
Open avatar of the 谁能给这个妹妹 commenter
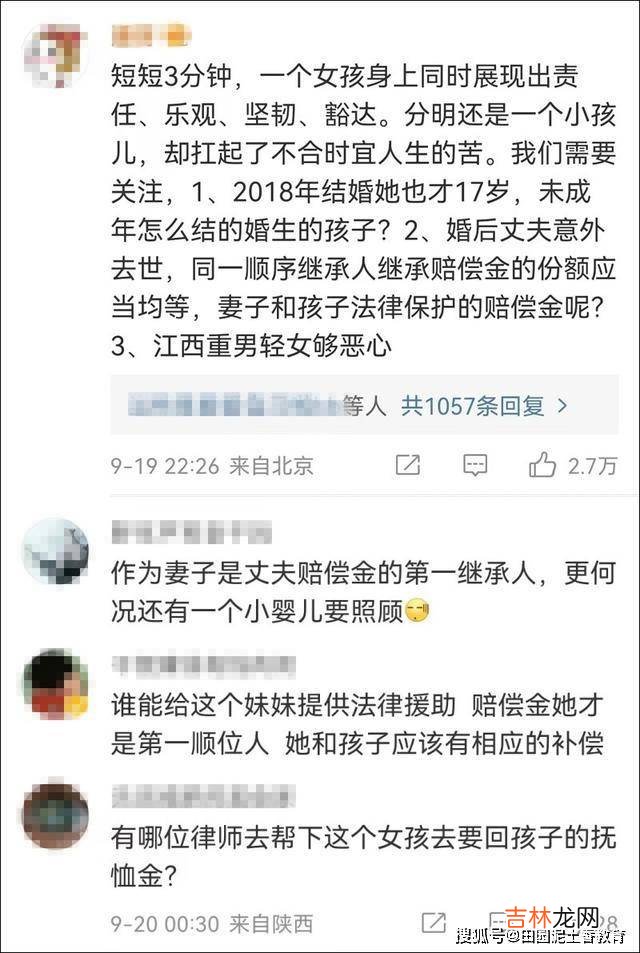57,686
